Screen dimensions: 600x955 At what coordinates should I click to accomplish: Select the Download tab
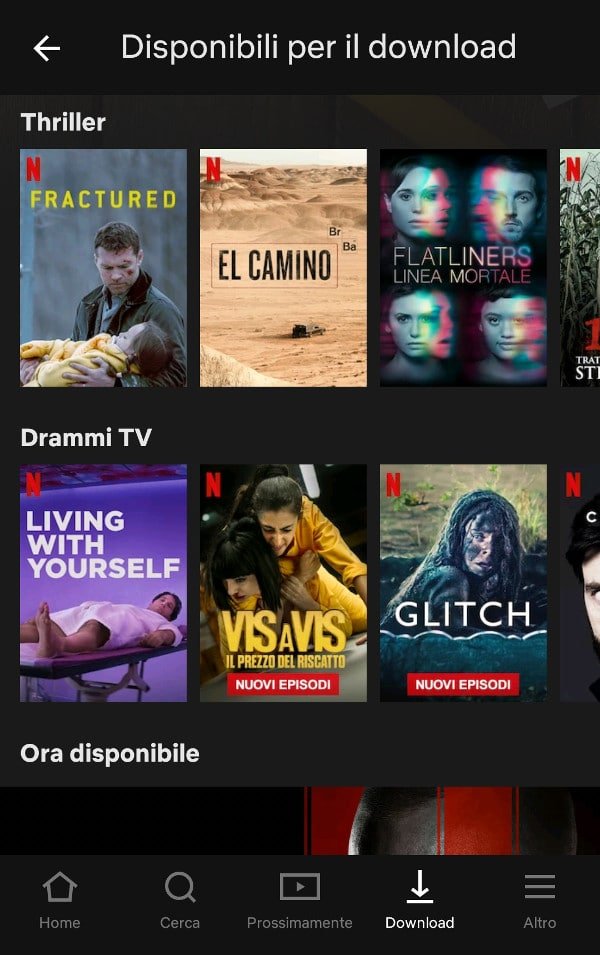point(420,900)
